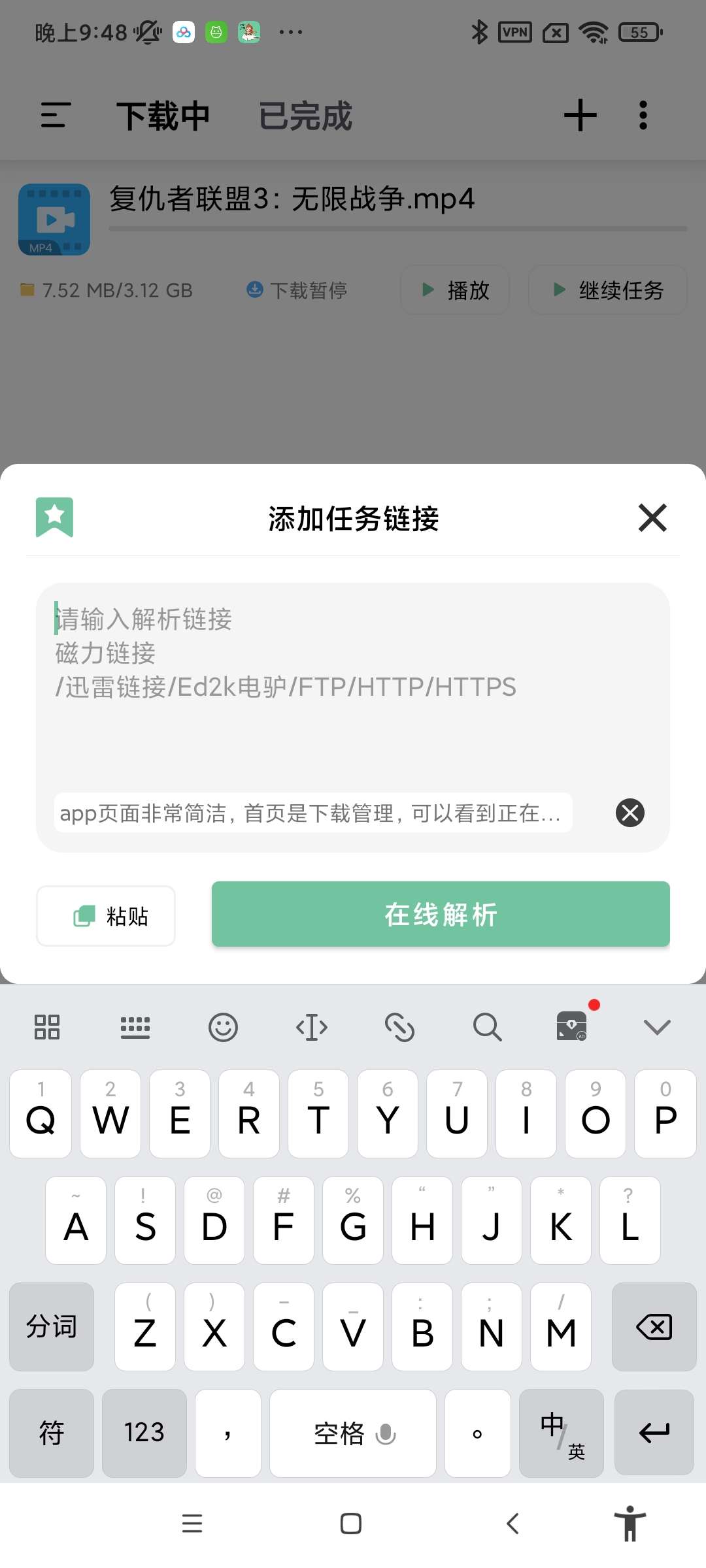Collapse the keyboard with the down chevron
This screenshot has height=1568, width=706.
(x=656, y=1027)
